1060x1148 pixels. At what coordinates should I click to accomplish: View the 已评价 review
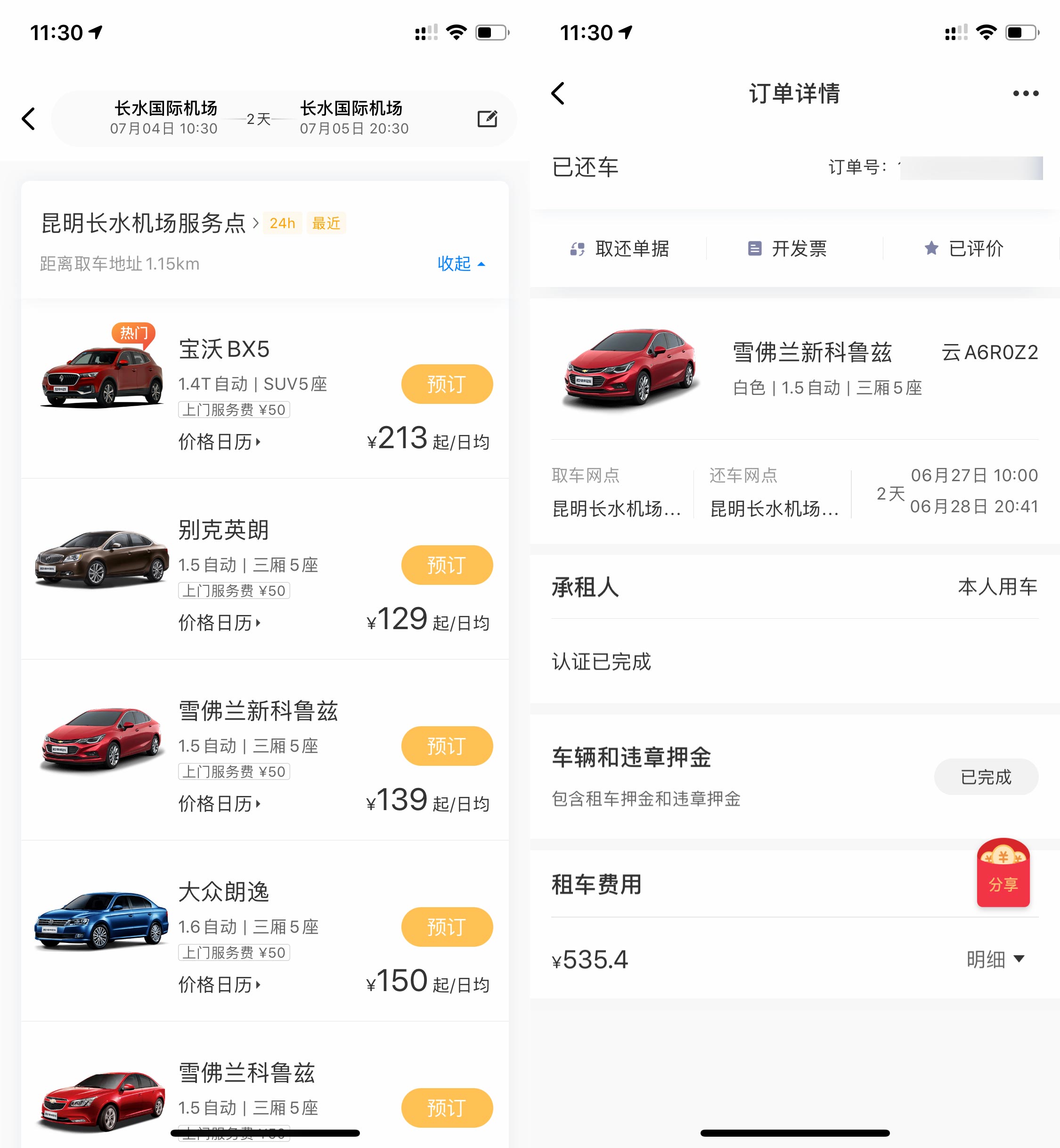(x=963, y=249)
